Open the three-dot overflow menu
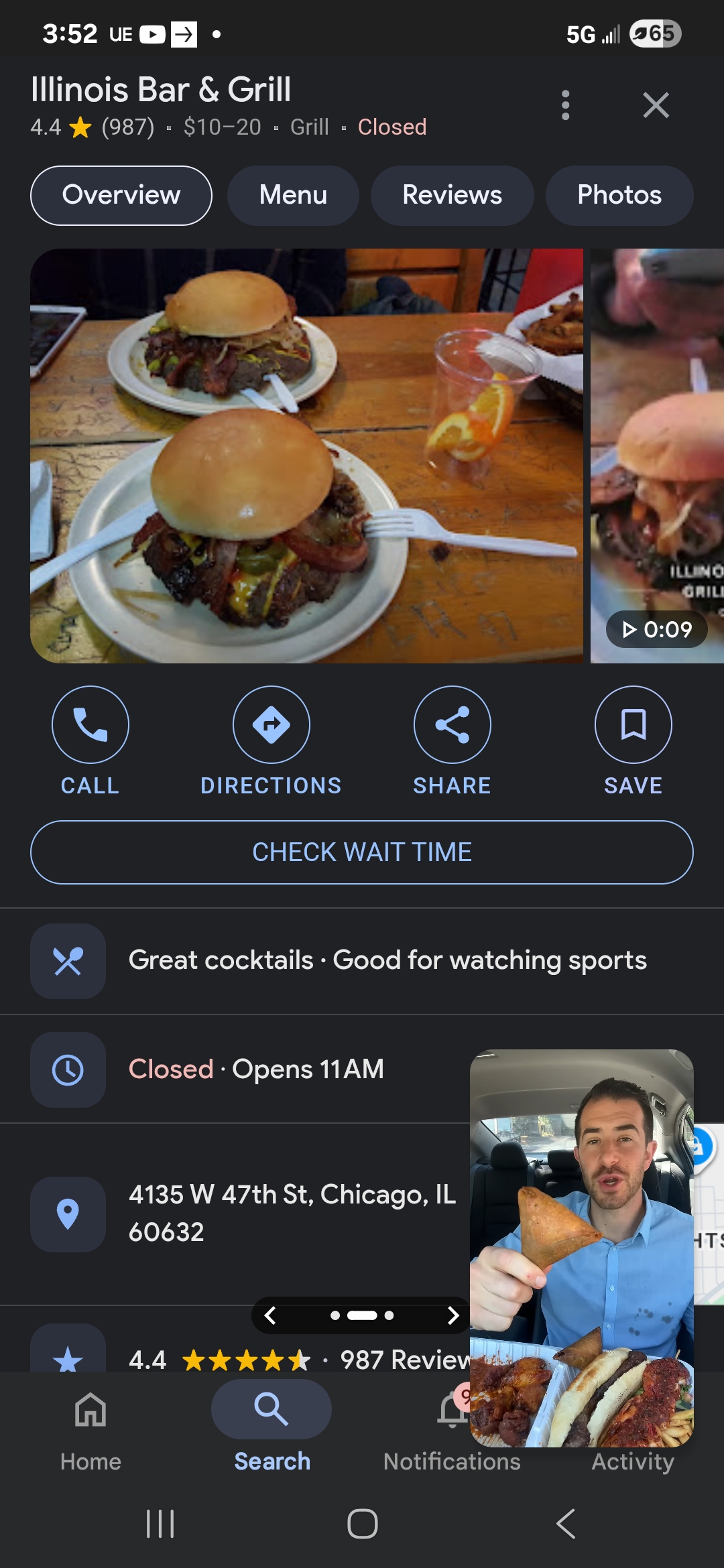 pos(565,105)
